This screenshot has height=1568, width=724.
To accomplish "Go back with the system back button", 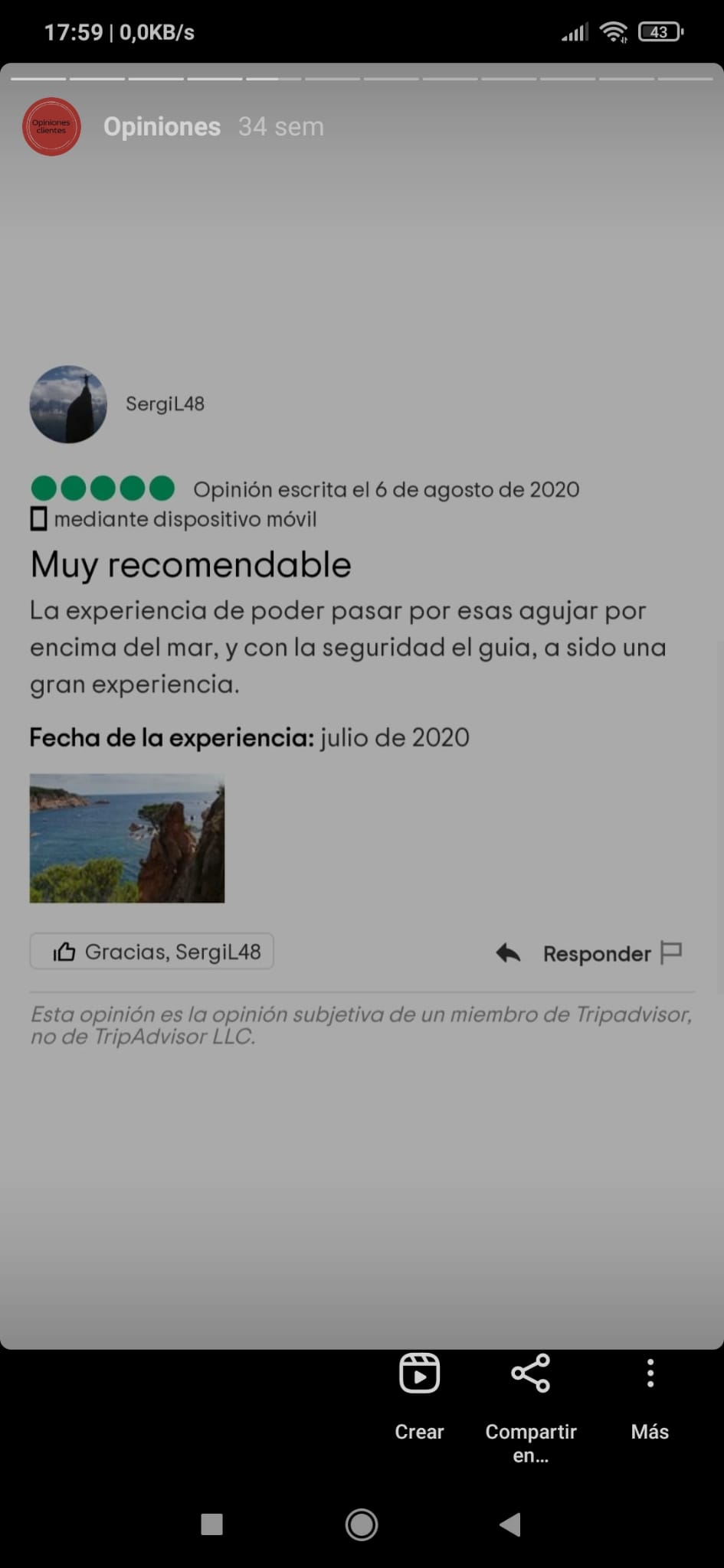I will tap(510, 1524).
